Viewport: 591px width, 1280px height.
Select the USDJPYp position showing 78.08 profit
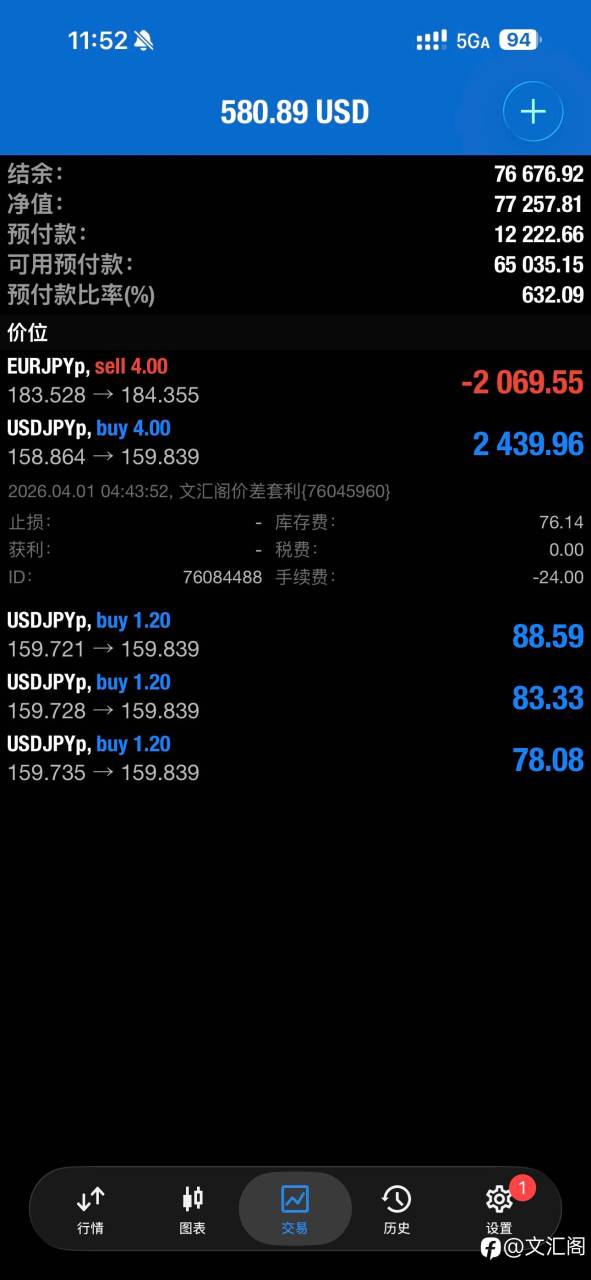pyautogui.click(x=295, y=759)
